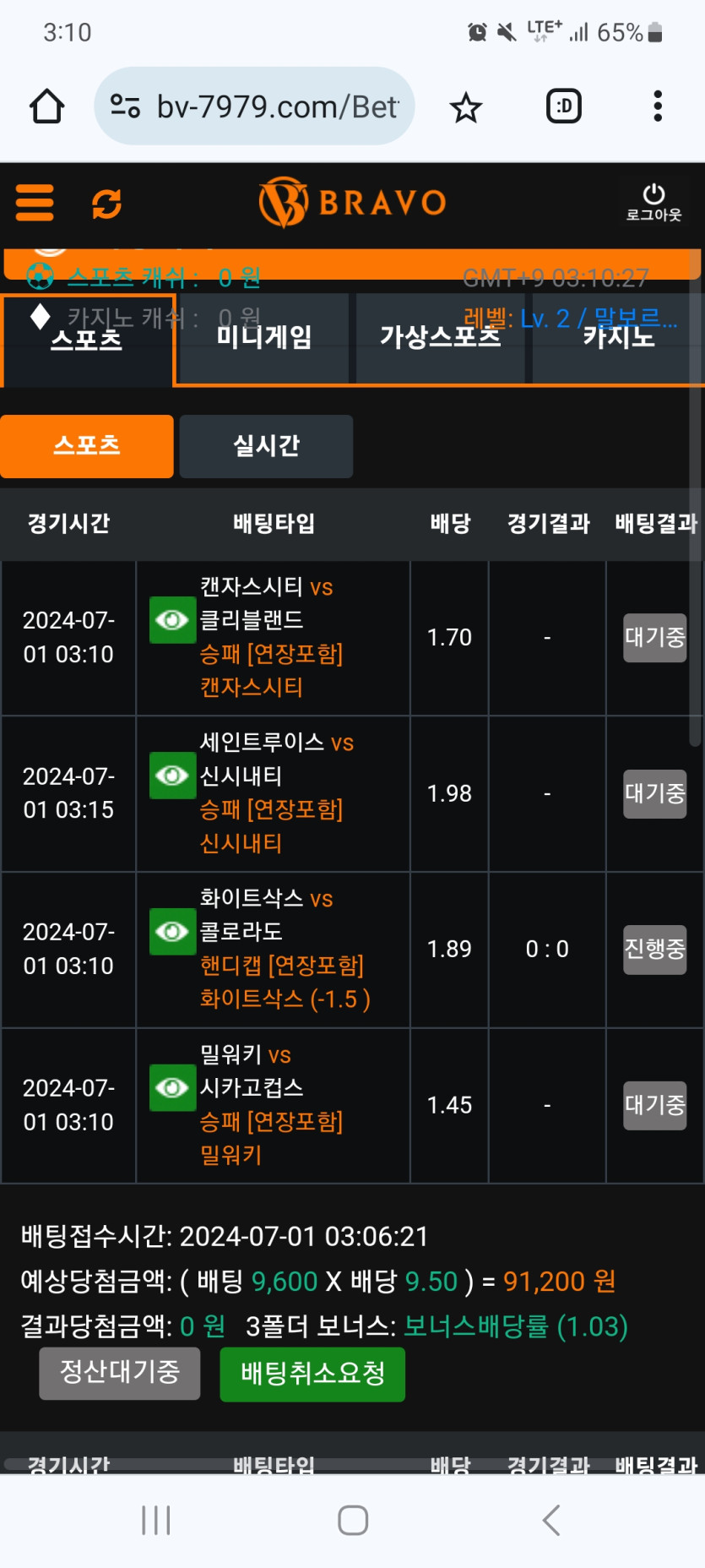Image resolution: width=705 pixels, height=1568 pixels.
Task: Go to the browser home page
Action: pyautogui.click(x=47, y=106)
